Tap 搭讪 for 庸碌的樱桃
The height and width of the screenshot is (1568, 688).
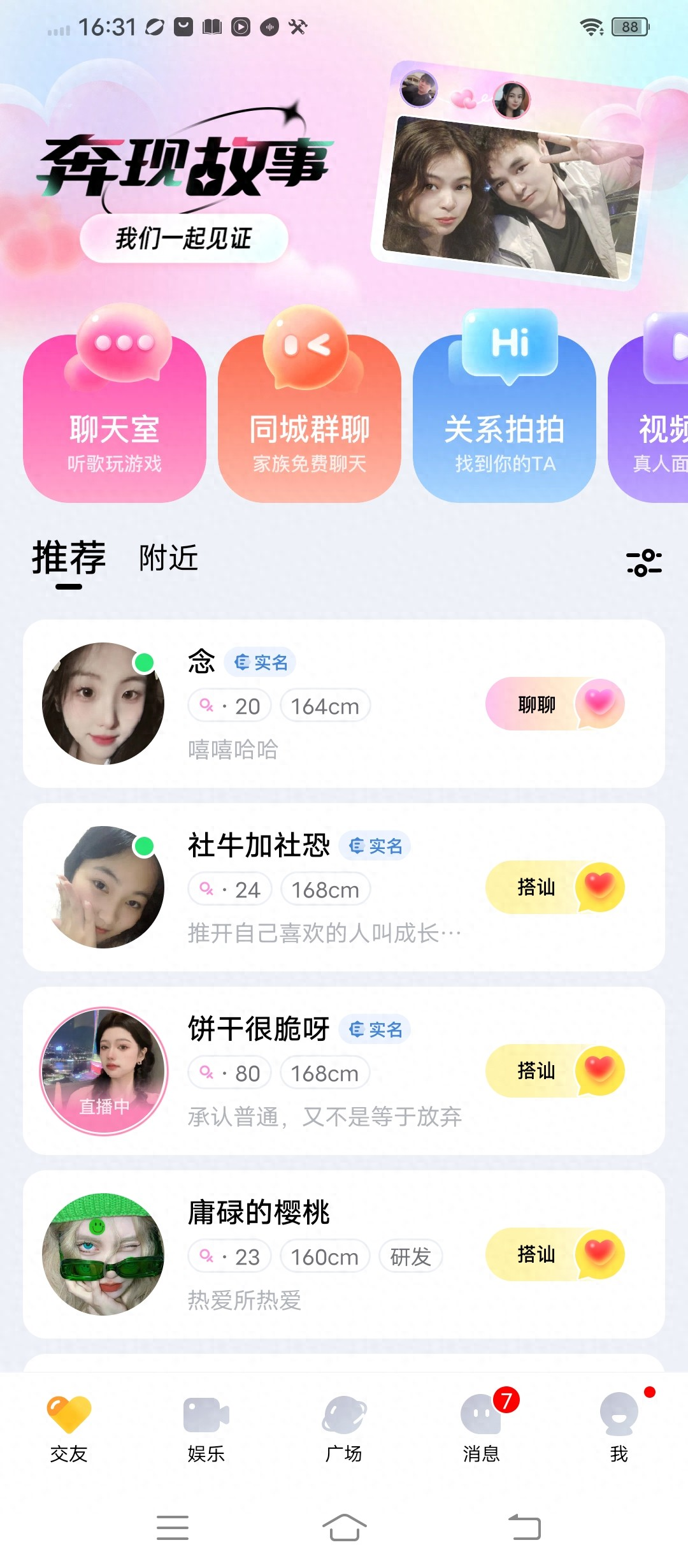coord(554,1254)
